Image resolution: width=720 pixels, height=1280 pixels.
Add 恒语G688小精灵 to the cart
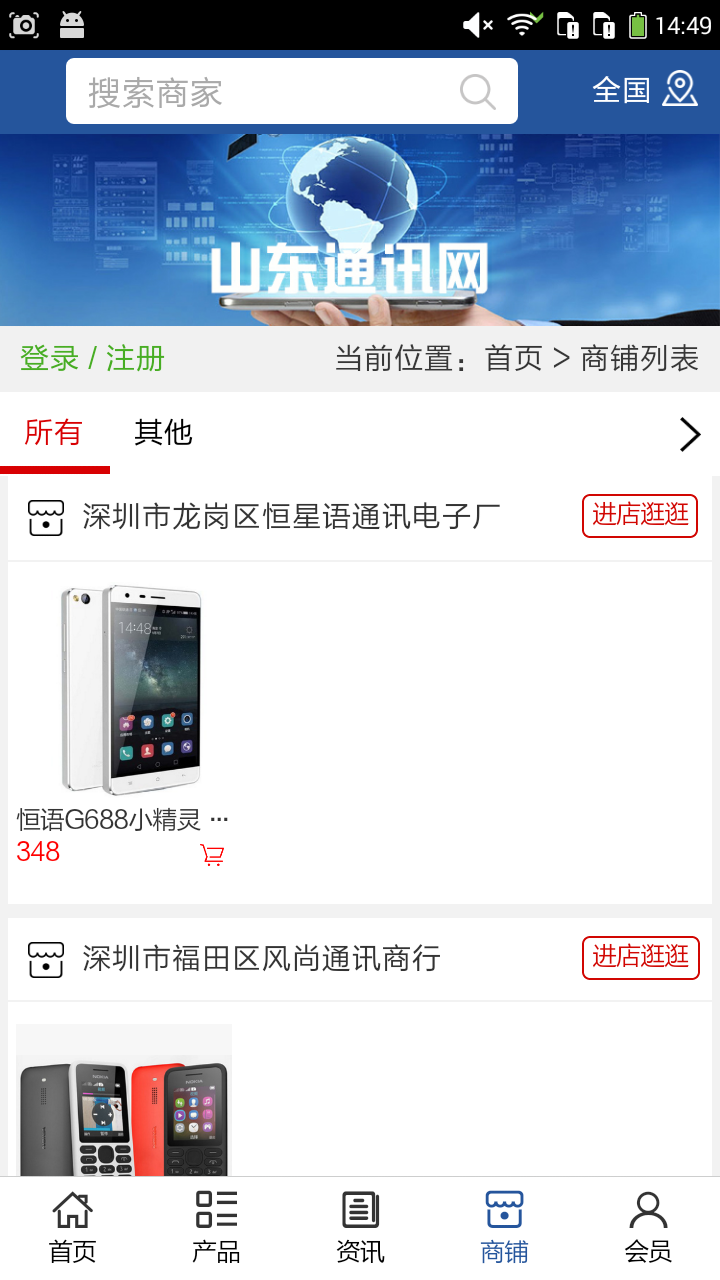[x=212, y=855]
